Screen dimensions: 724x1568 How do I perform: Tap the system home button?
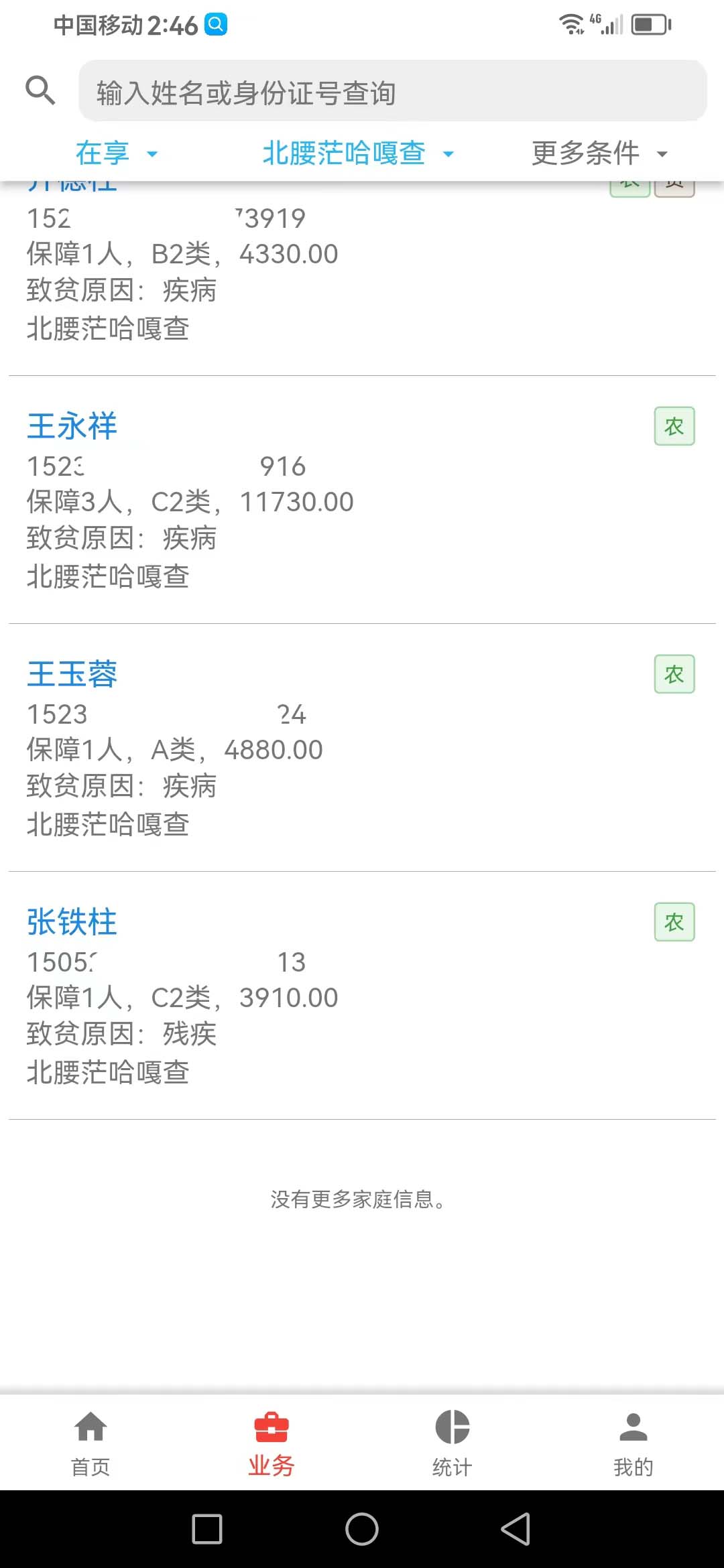click(362, 1529)
